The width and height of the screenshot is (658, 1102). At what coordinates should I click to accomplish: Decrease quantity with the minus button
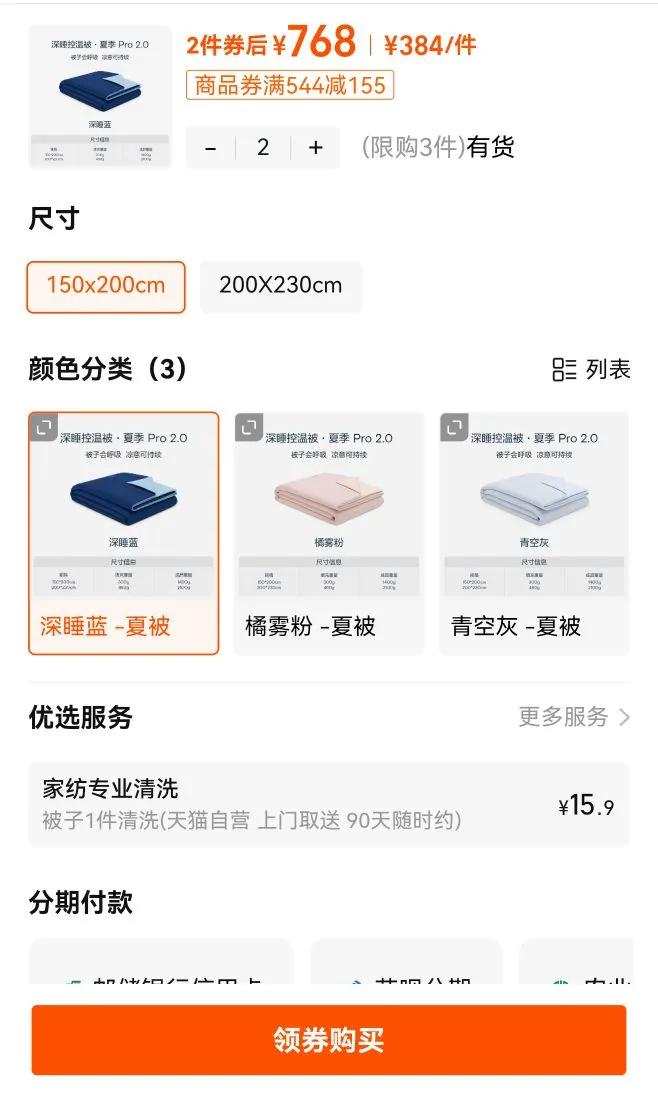click(x=211, y=148)
